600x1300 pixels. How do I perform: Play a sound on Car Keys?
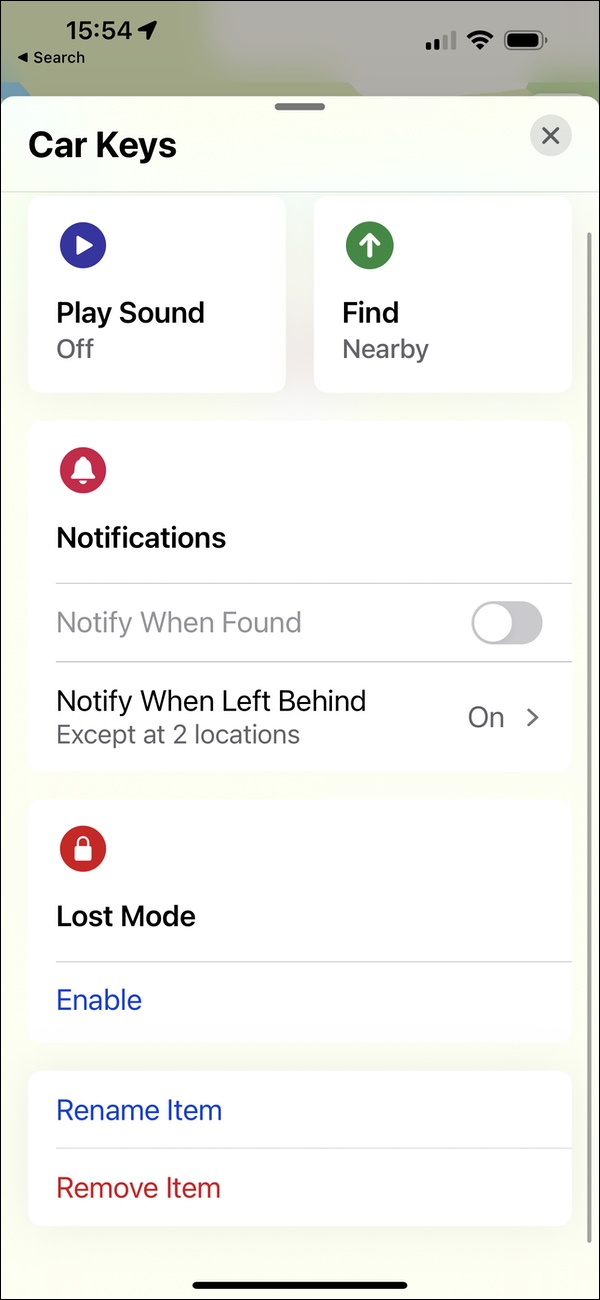(x=157, y=294)
